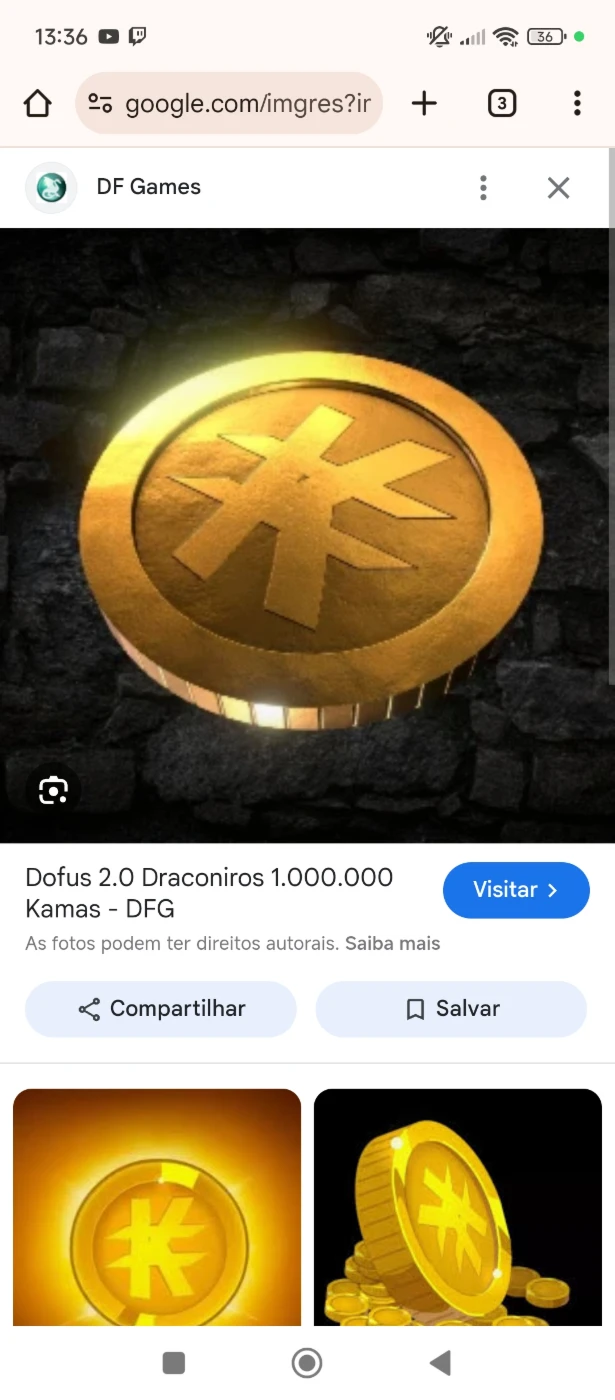Save the image with Salvar
This screenshot has height=1400, width=615.
pos(451,1009)
